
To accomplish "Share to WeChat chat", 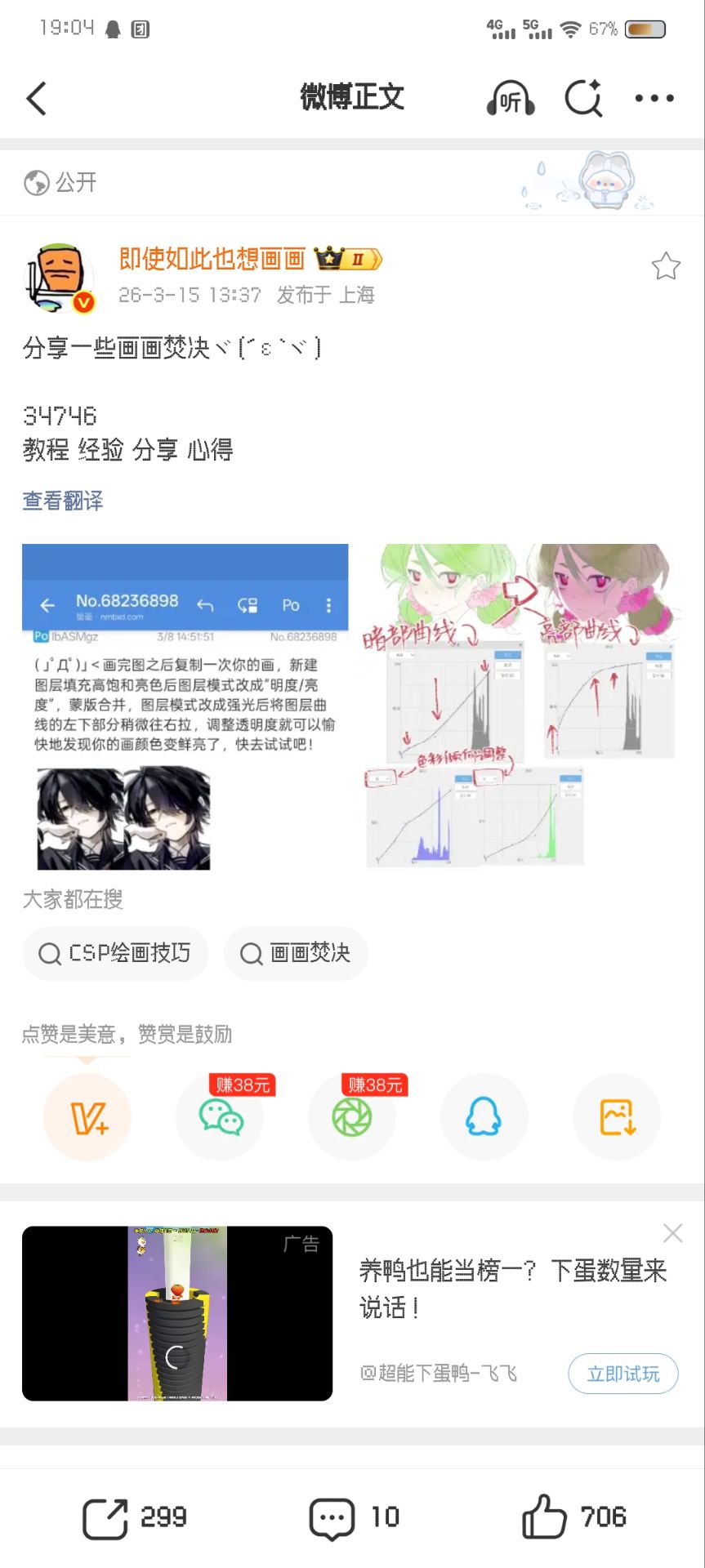I will (x=220, y=1117).
